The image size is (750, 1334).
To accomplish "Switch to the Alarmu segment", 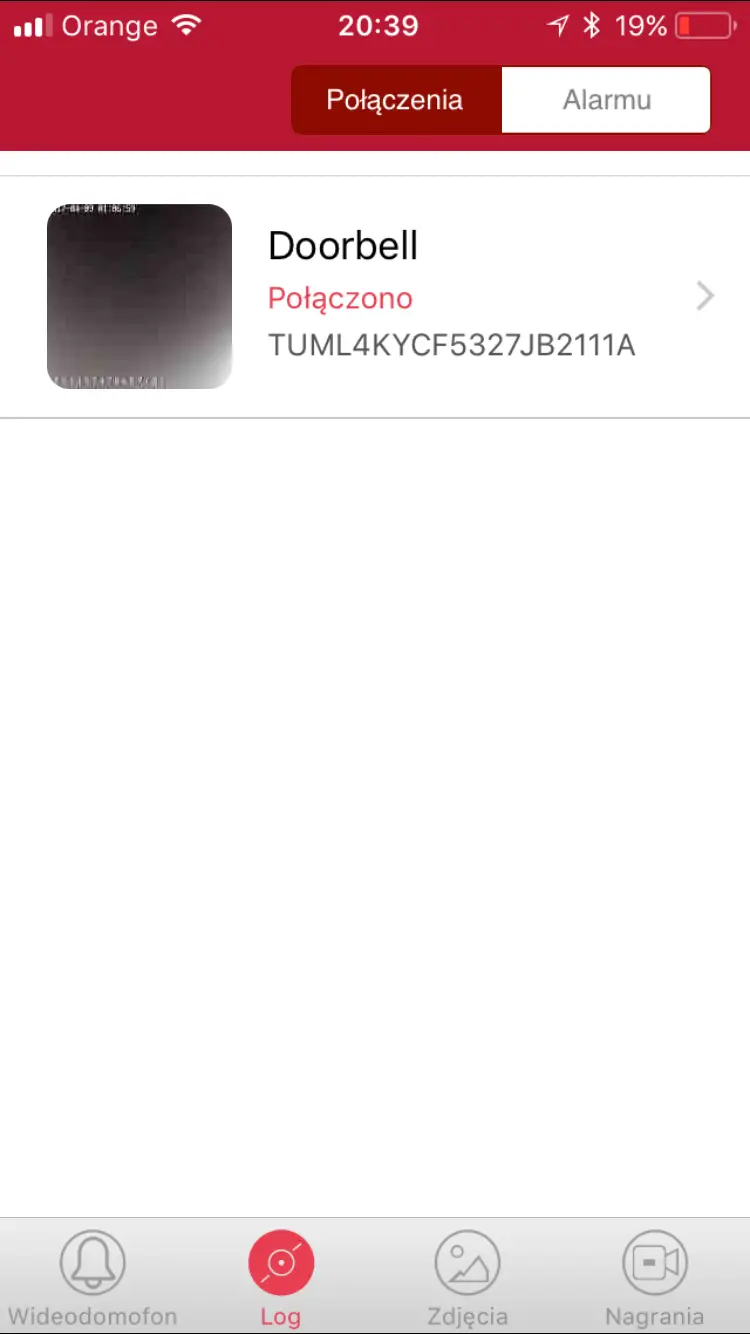I will click(606, 100).
